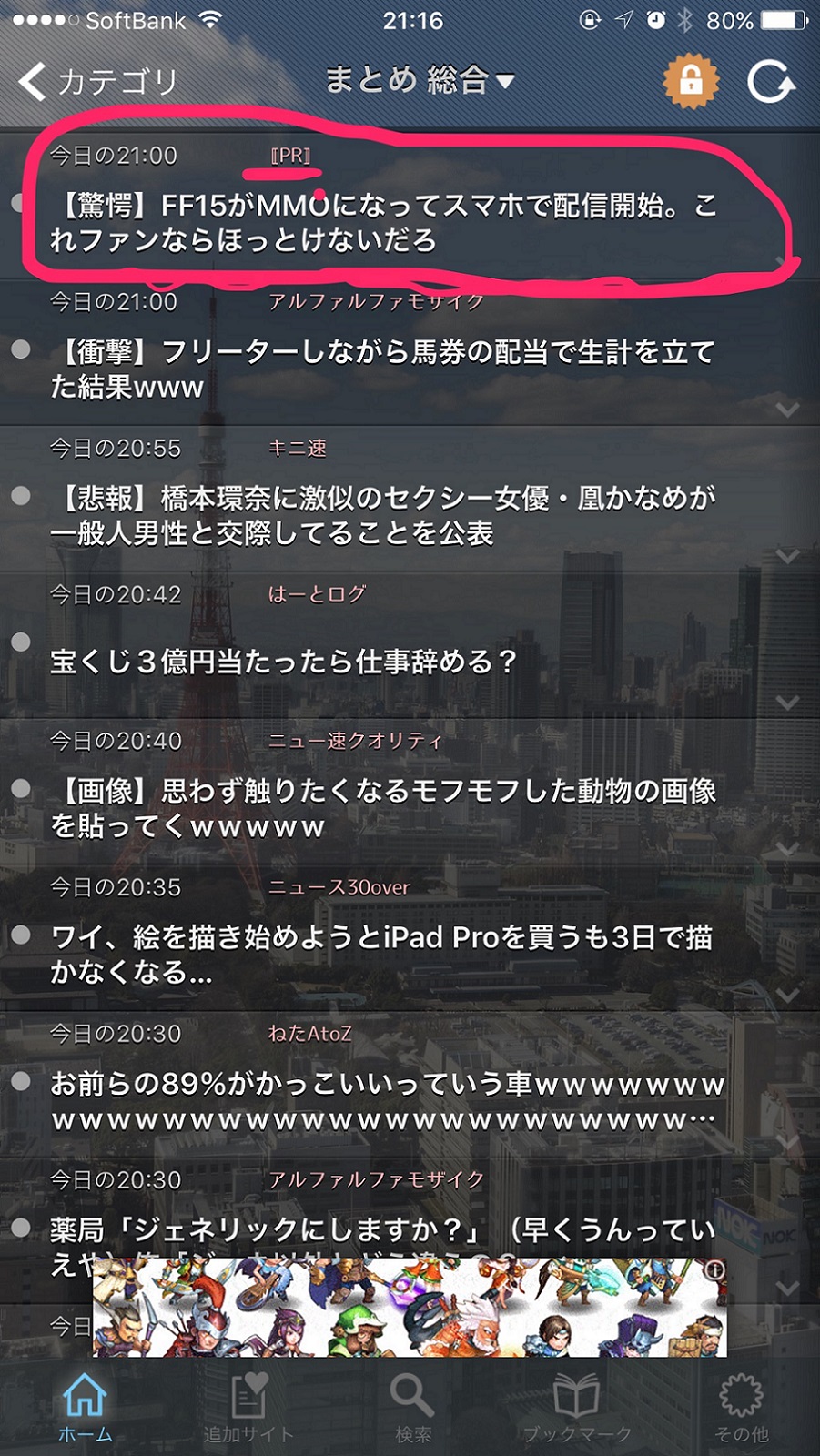Switch to the 検索 tab

[x=412, y=1407]
